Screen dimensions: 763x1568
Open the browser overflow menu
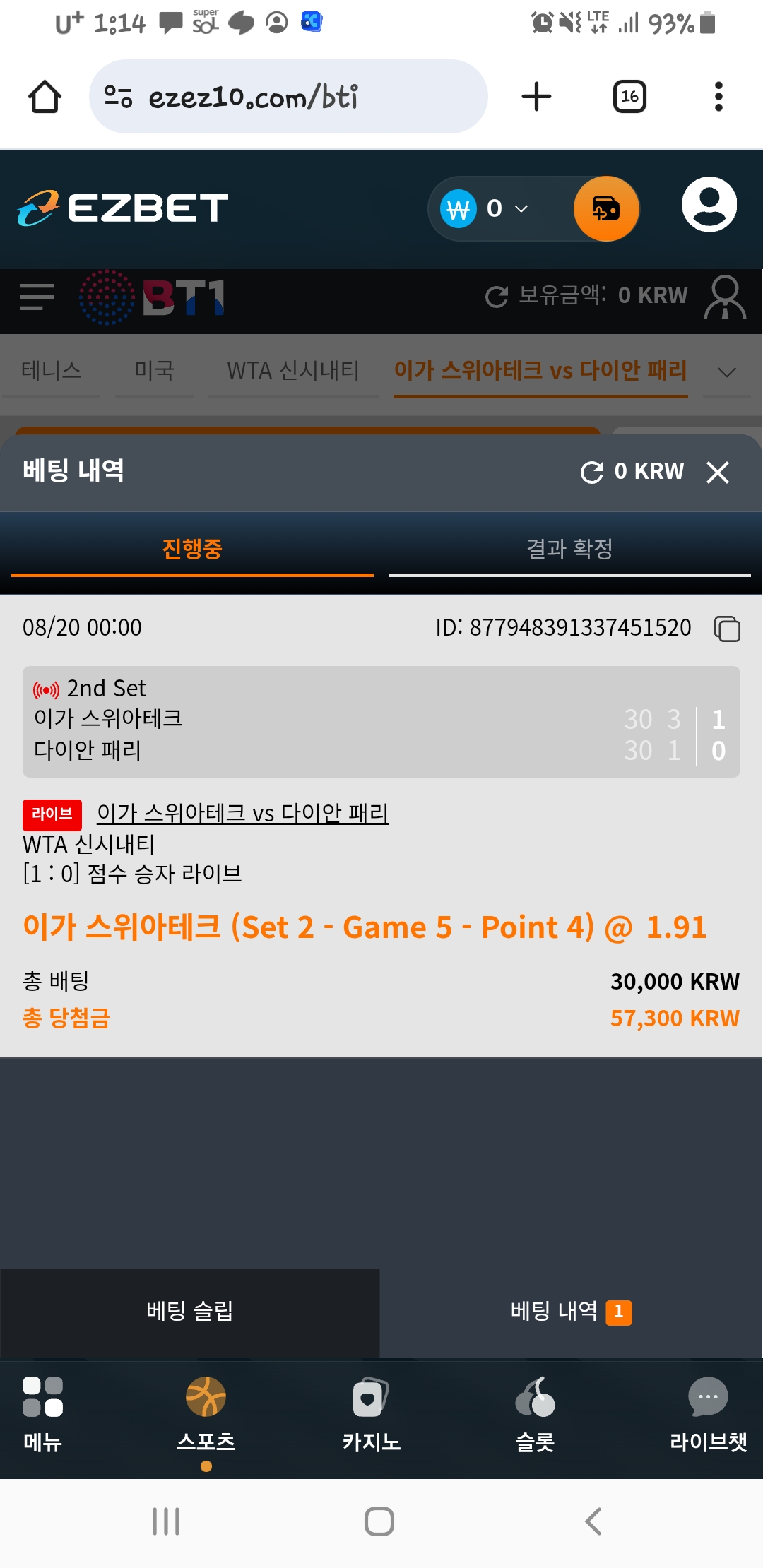718,97
